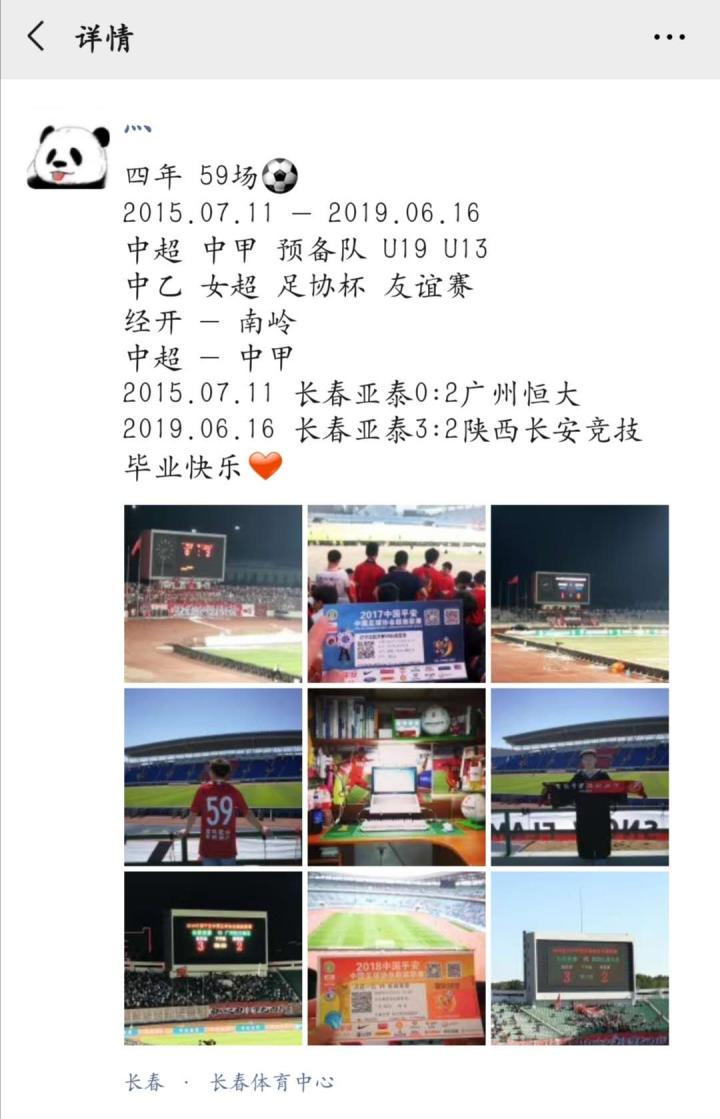Screen dimensions: 720x1119
Task: Open the photo of the number 59 jersey
Action: coord(213,776)
